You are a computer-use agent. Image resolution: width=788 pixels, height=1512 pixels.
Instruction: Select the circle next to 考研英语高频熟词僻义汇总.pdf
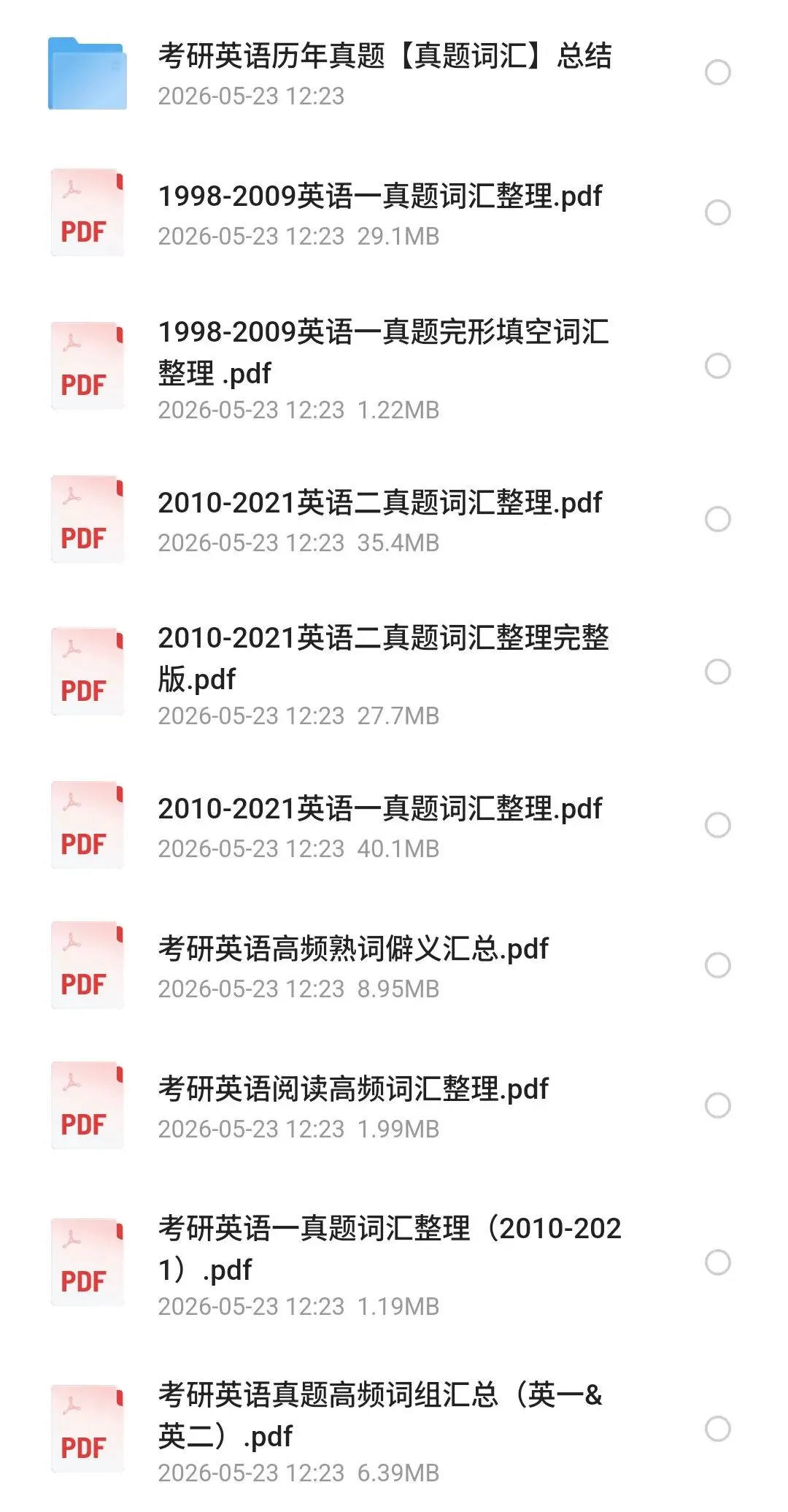[718, 965]
